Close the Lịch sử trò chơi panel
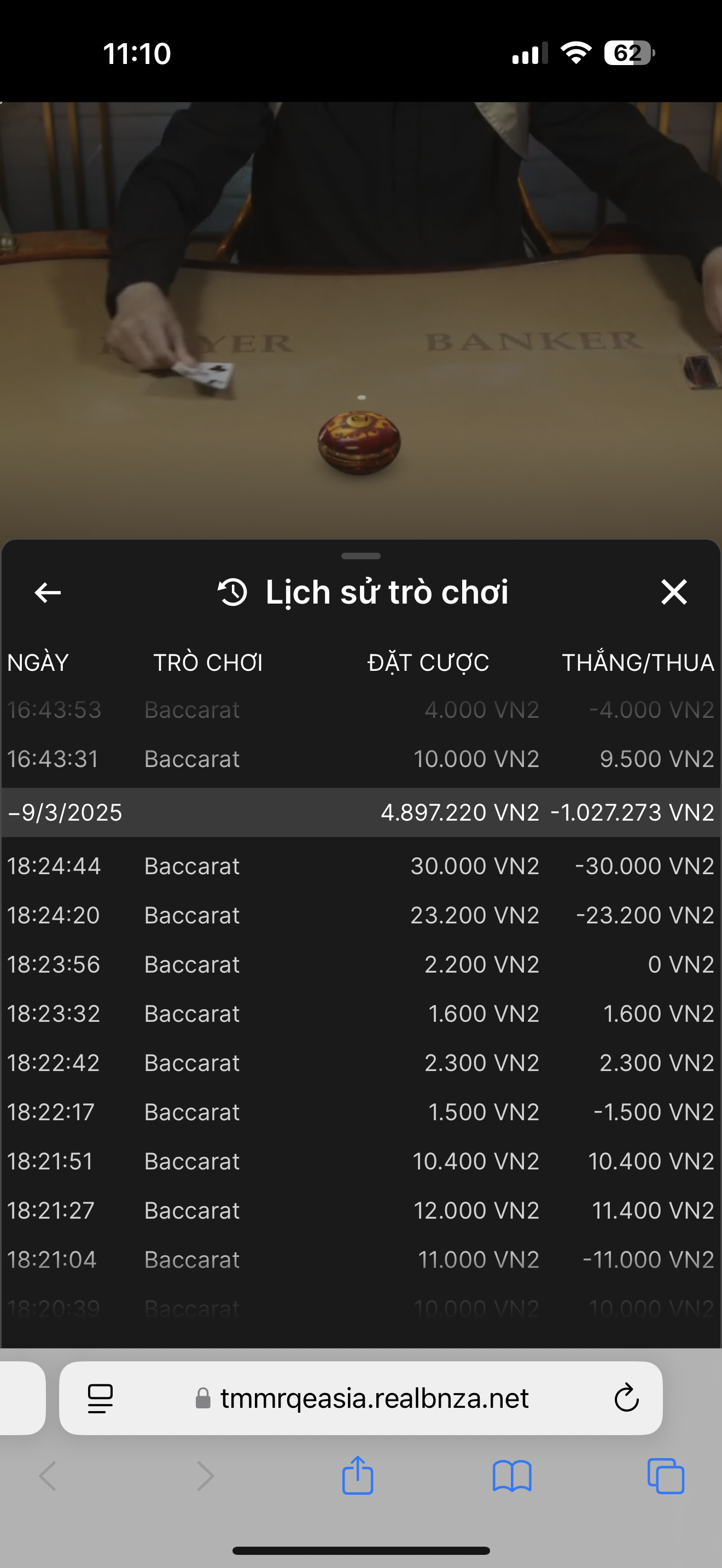This screenshot has height=1568, width=722. point(673,592)
